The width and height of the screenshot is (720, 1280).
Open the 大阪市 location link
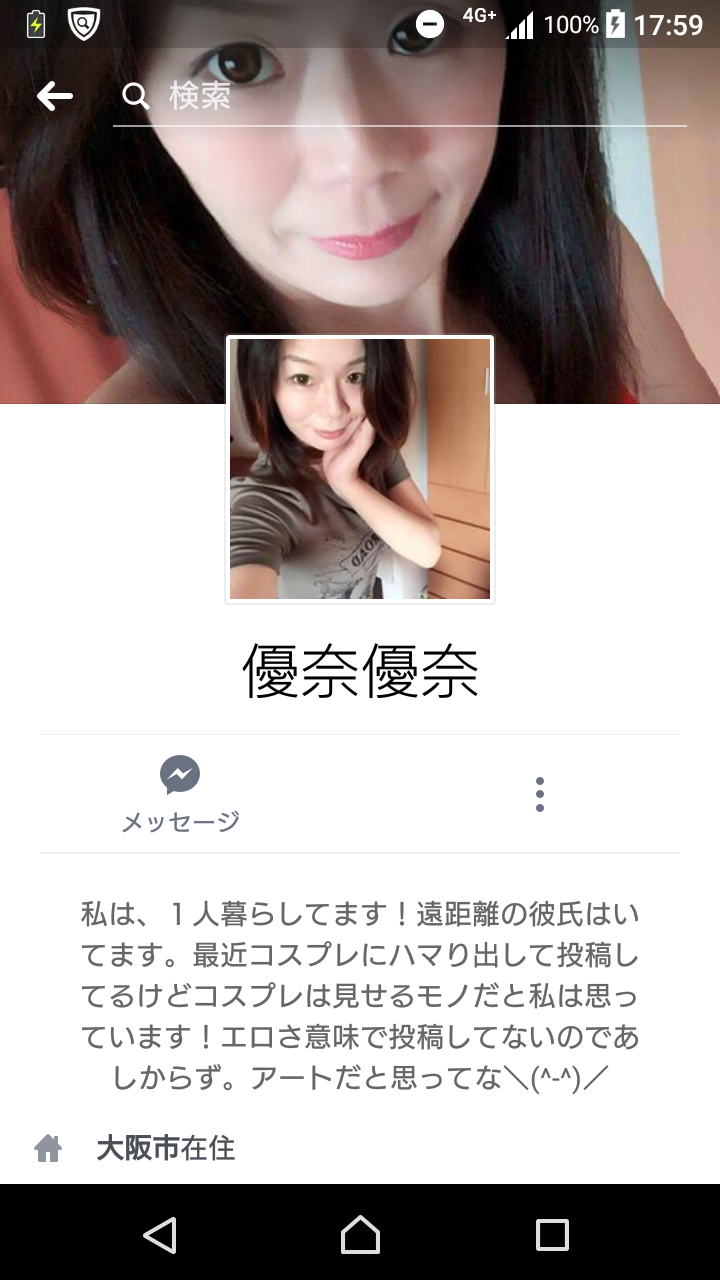(138, 1148)
